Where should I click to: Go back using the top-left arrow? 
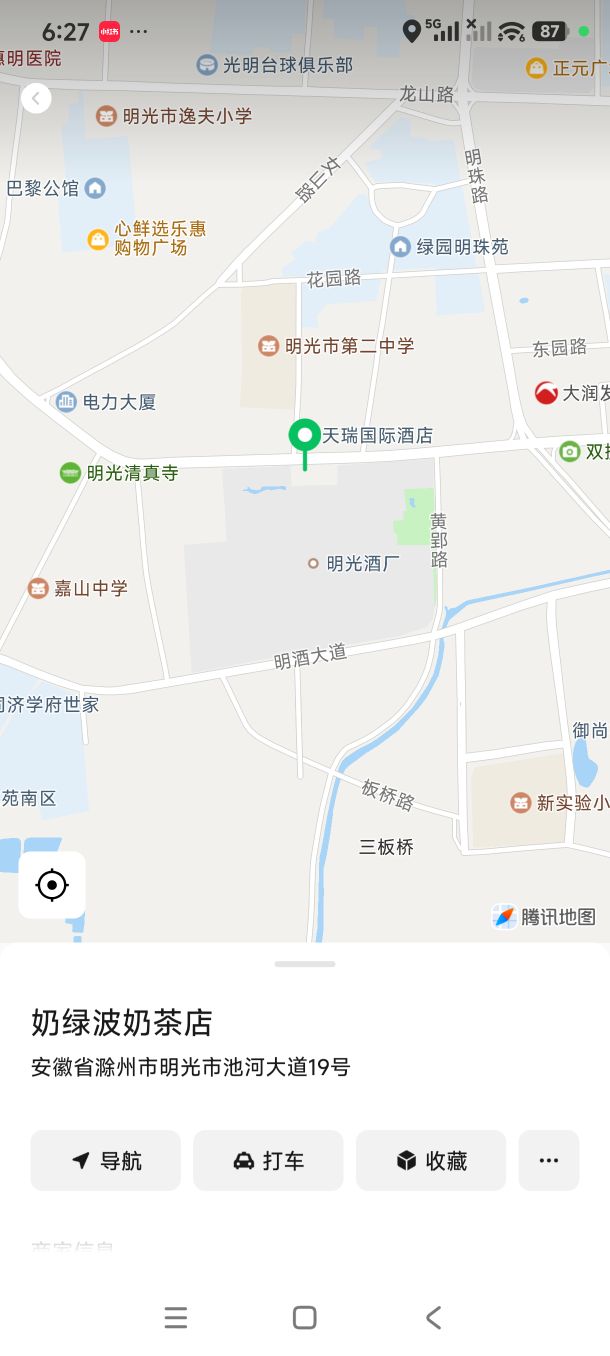(36, 98)
